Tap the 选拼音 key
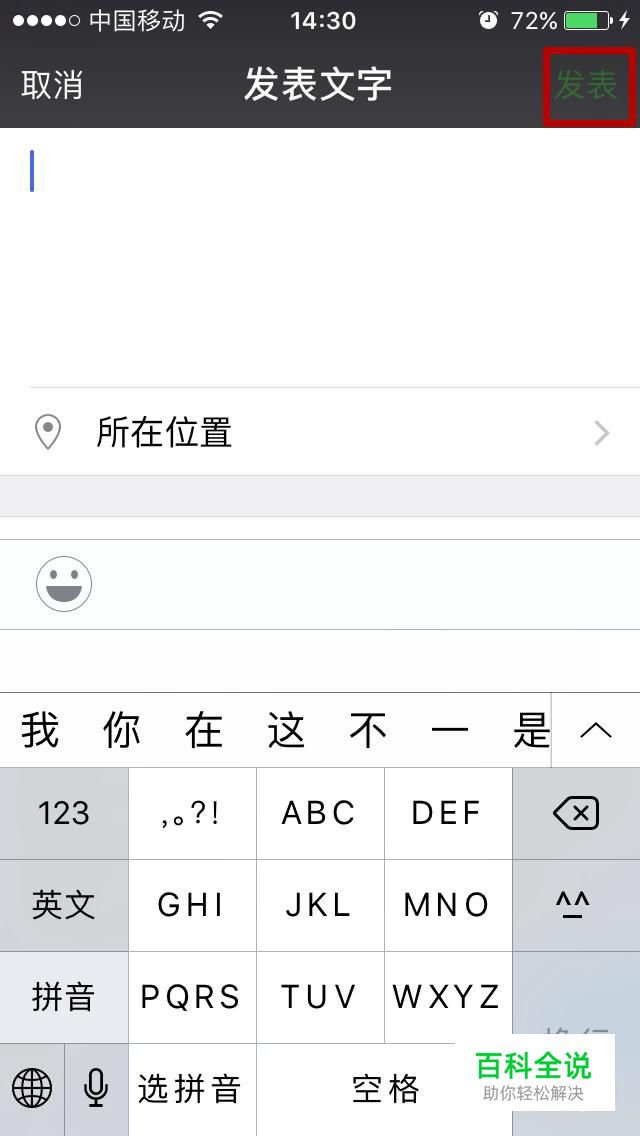This screenshot has height=1136, width=640. tap(192, 1089)
